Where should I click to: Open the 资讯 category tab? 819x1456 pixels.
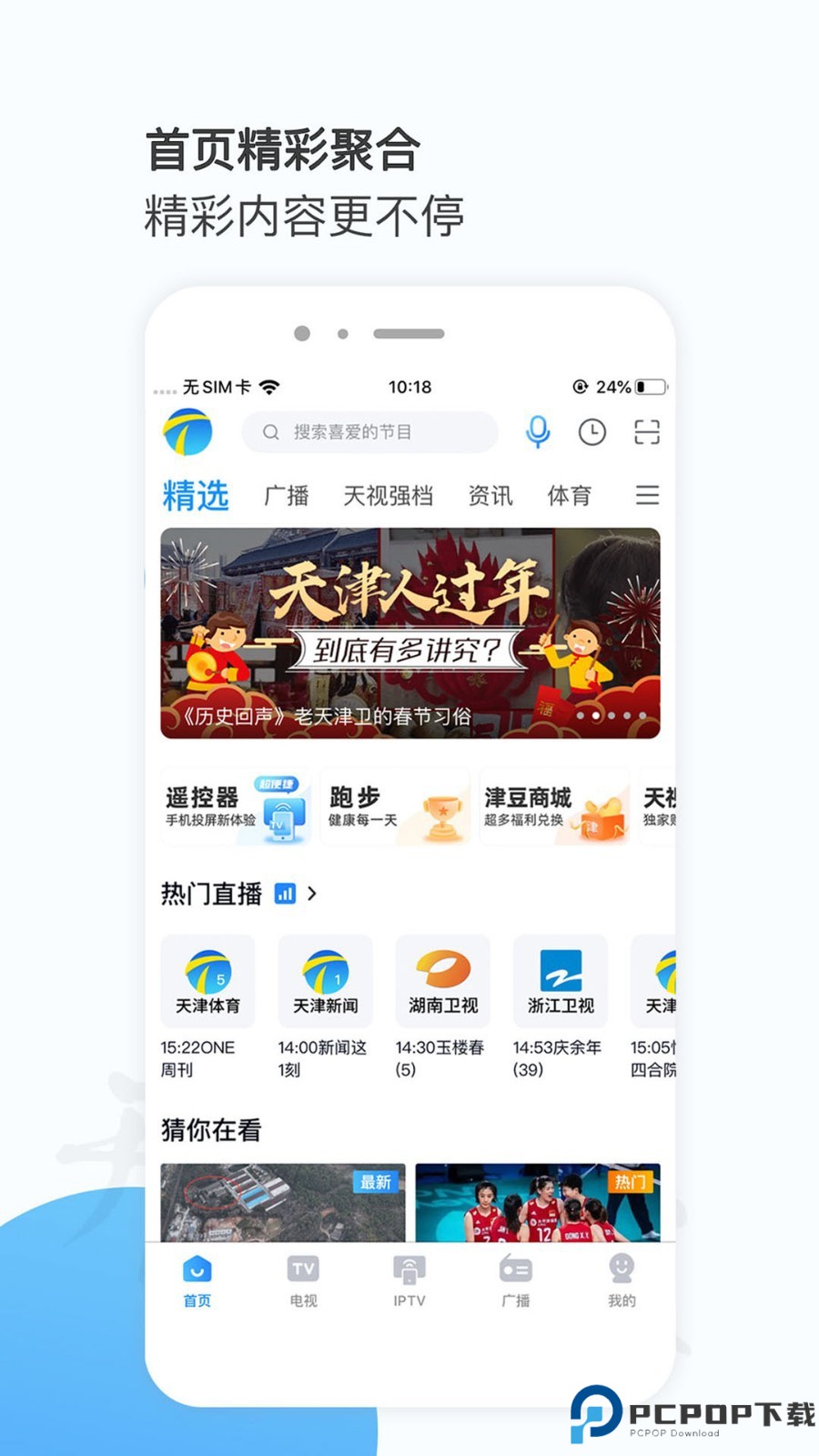(490, 495)
